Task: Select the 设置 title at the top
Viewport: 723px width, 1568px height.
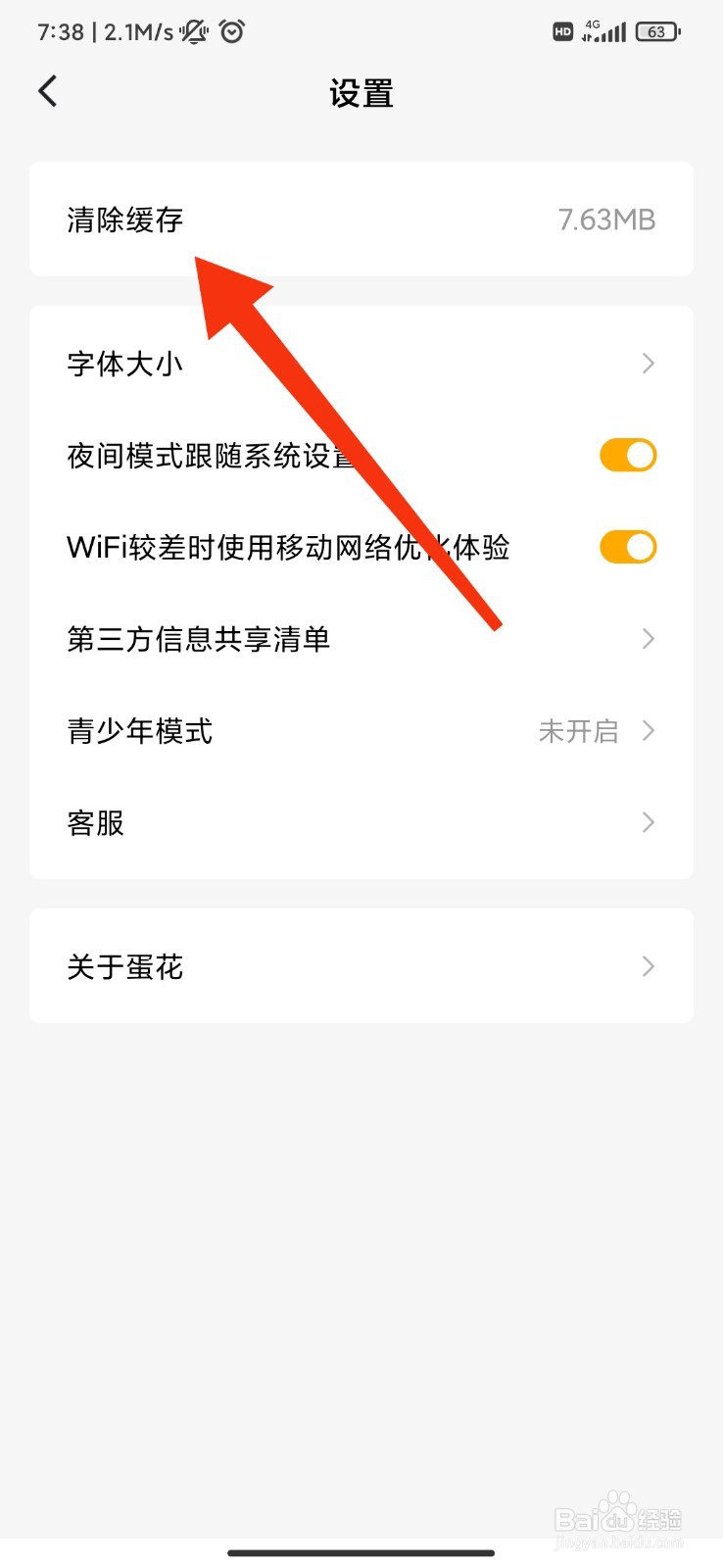Action: [361, 93]
